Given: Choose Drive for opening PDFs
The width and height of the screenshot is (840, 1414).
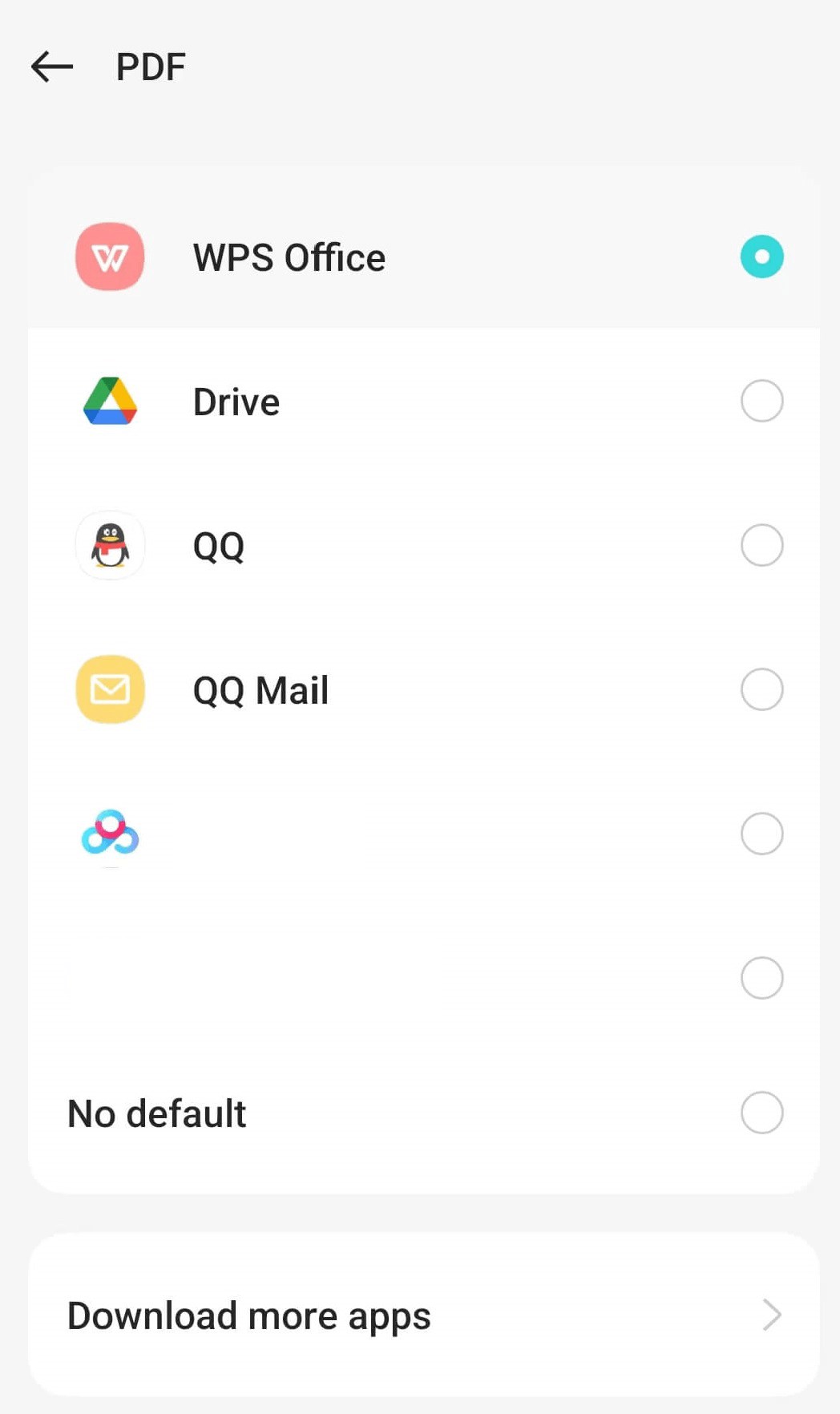Looking at the screenshot, I should [761, 401].
